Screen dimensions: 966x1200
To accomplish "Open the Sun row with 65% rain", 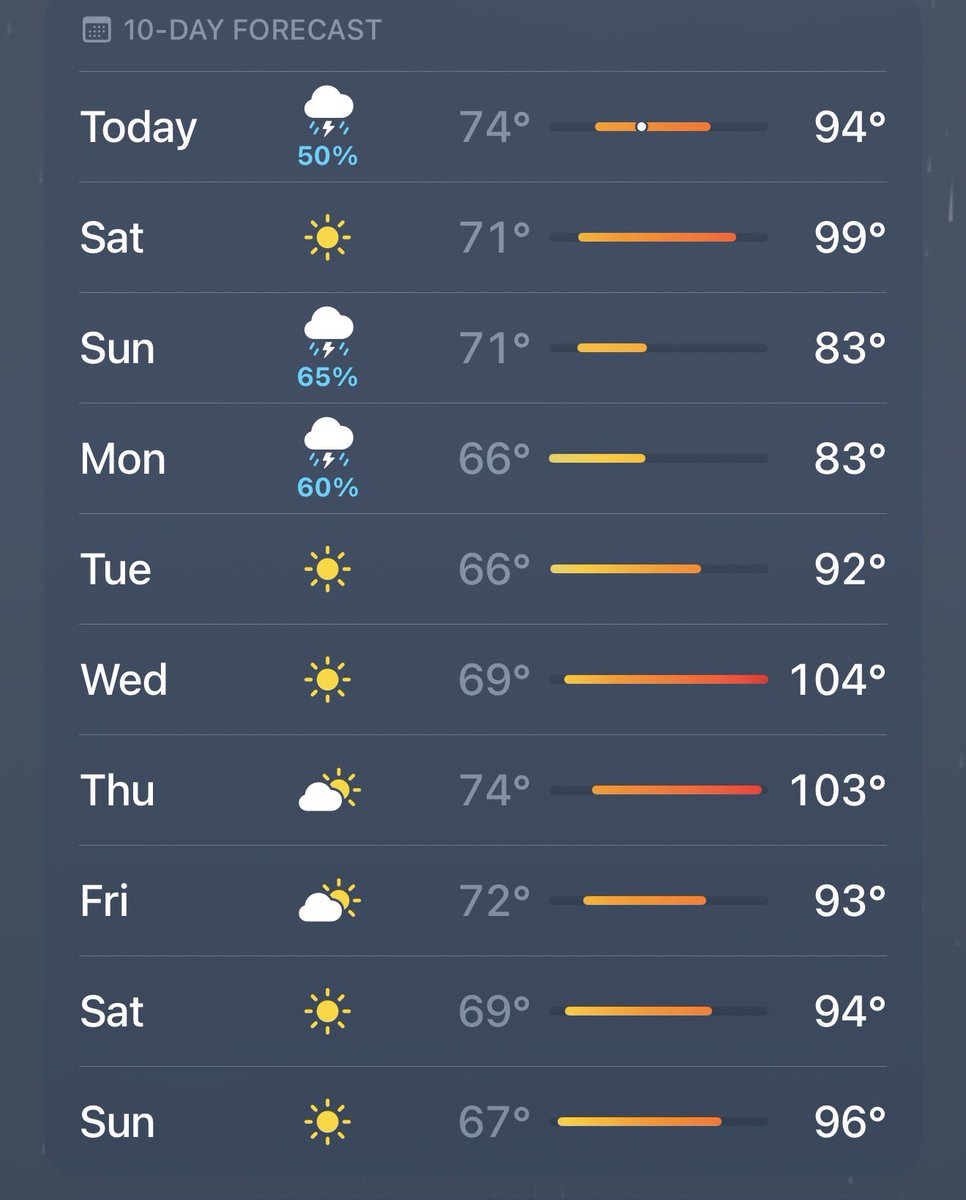I will [483, 348].
